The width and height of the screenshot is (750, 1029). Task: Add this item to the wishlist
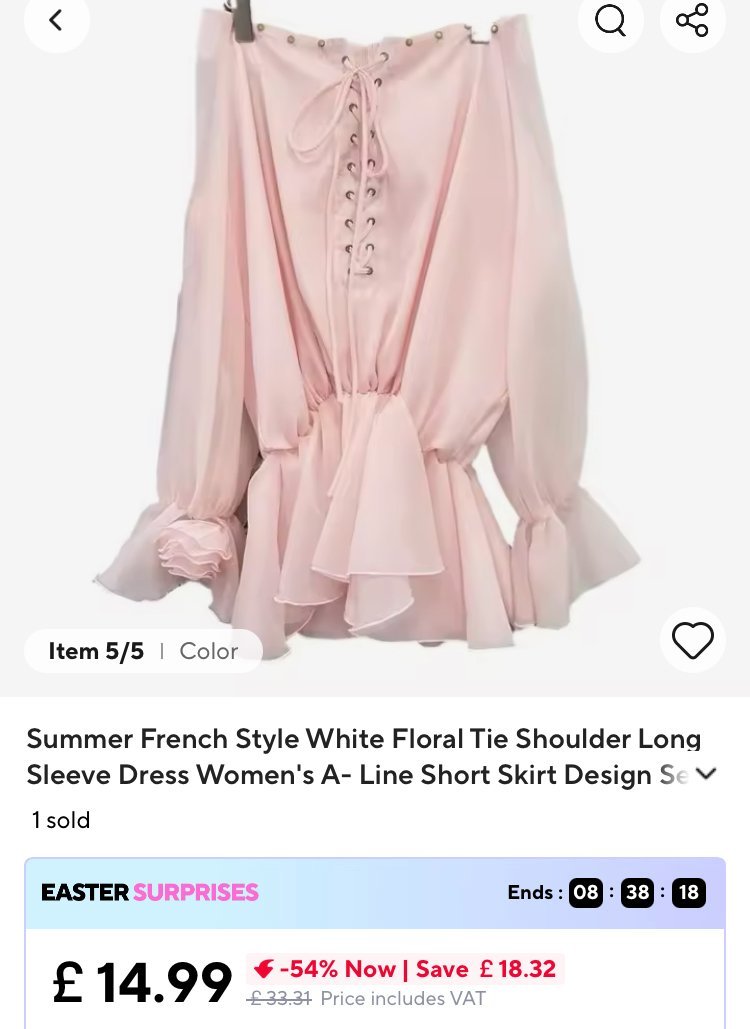click(x=692, y=640)
